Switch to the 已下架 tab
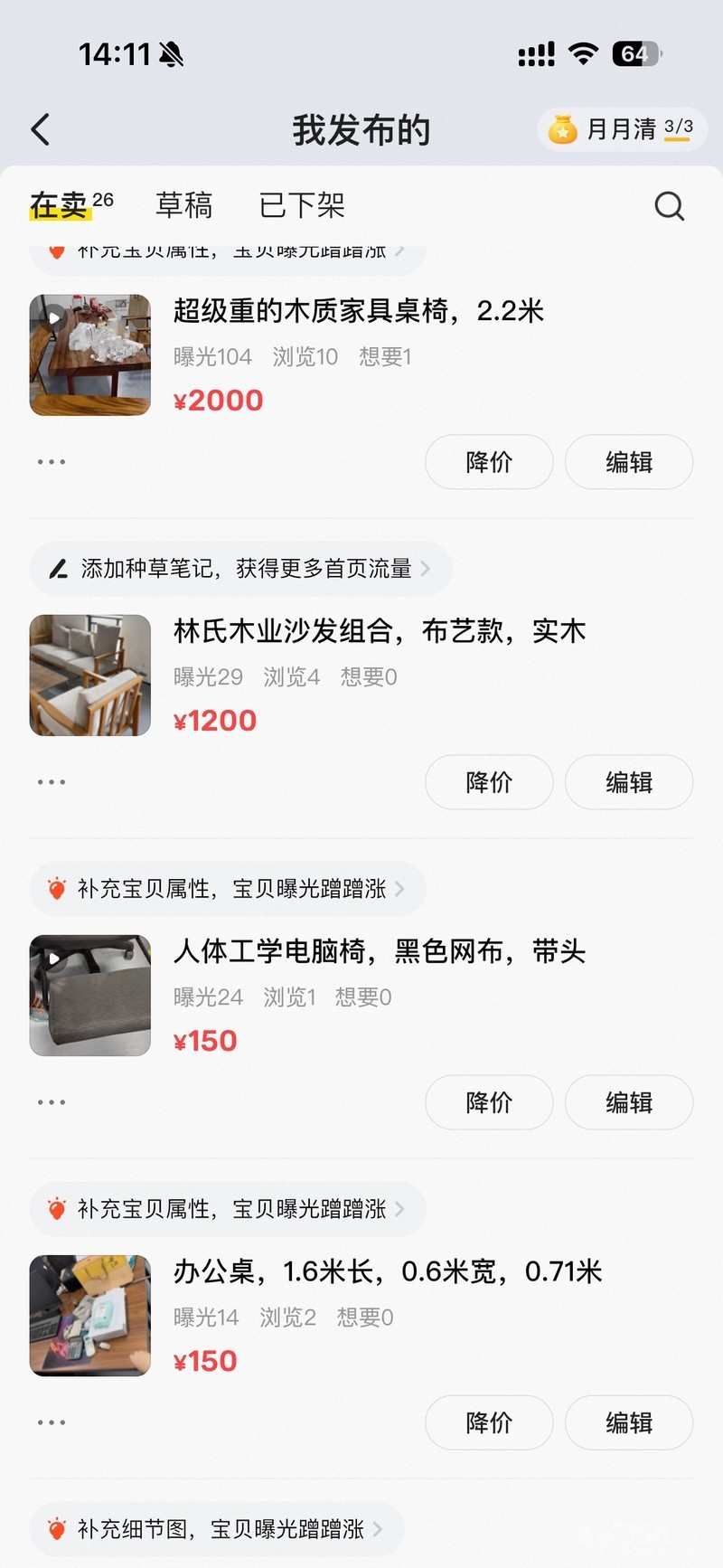This screenshot has height=1568, width=723. (302, 205)
